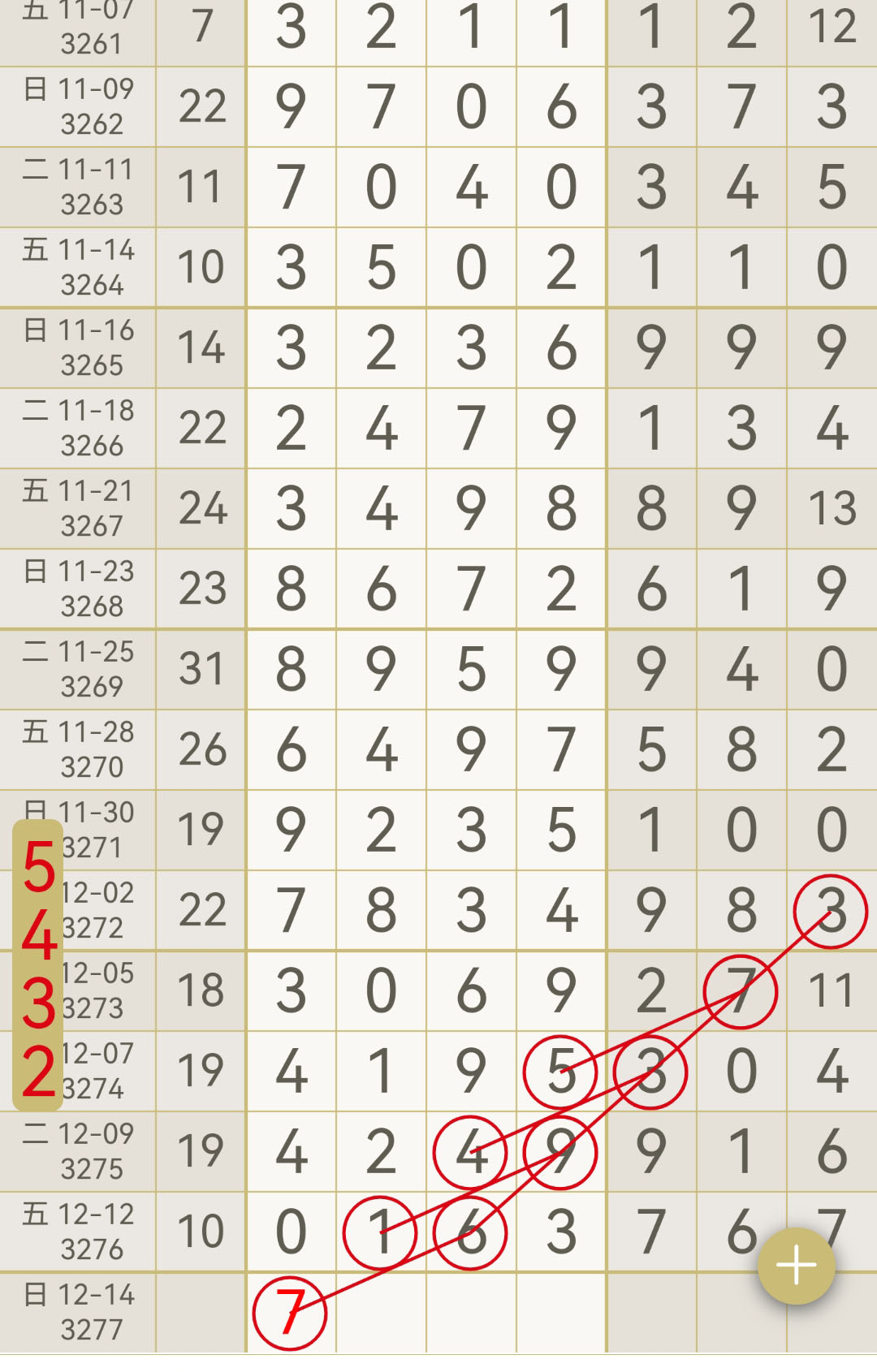This screenshot has width=877, height=1372.
Task: Select the circled 9 in row 3275
Action: click(x=560, y=1151)
